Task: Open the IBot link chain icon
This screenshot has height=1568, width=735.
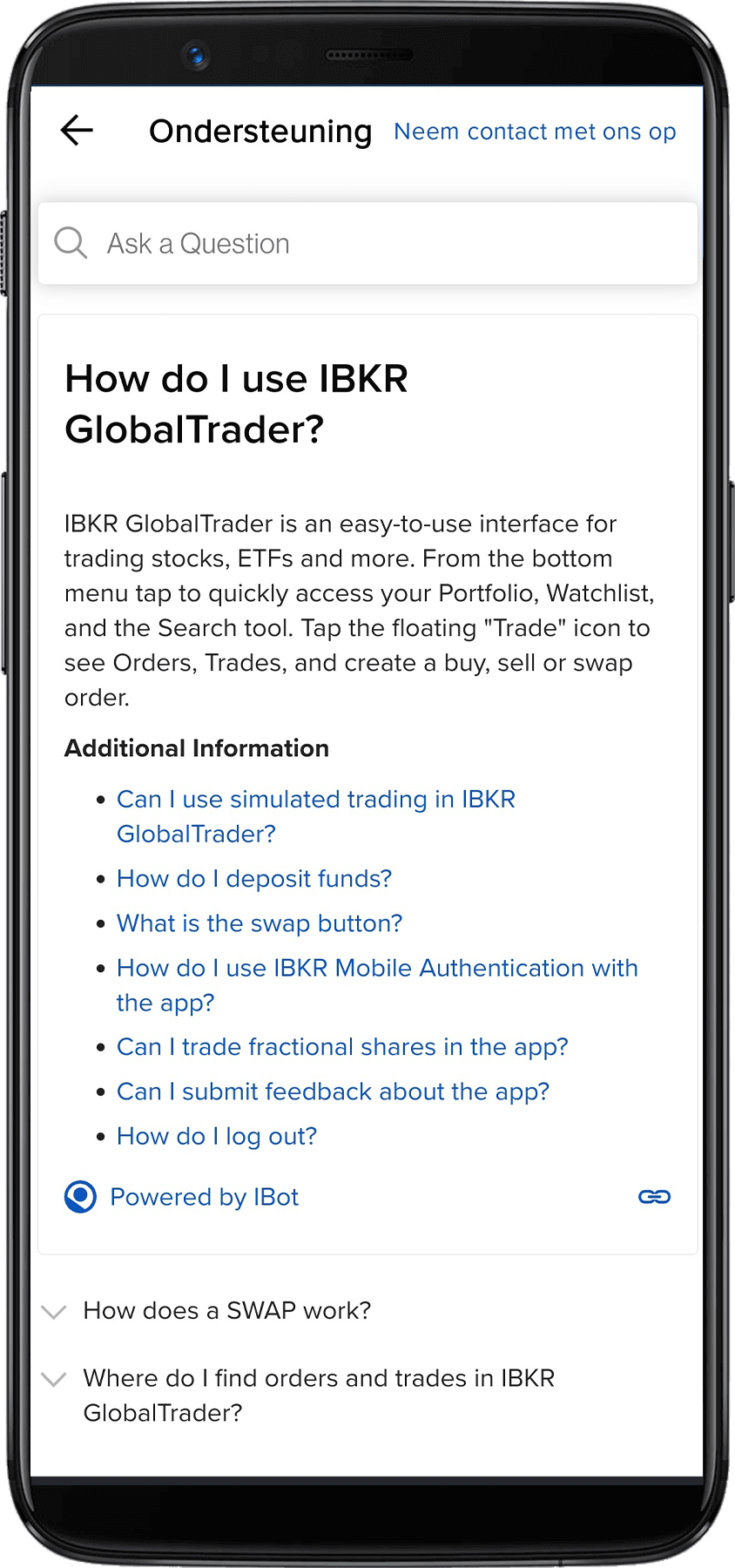Action: 654,1197
